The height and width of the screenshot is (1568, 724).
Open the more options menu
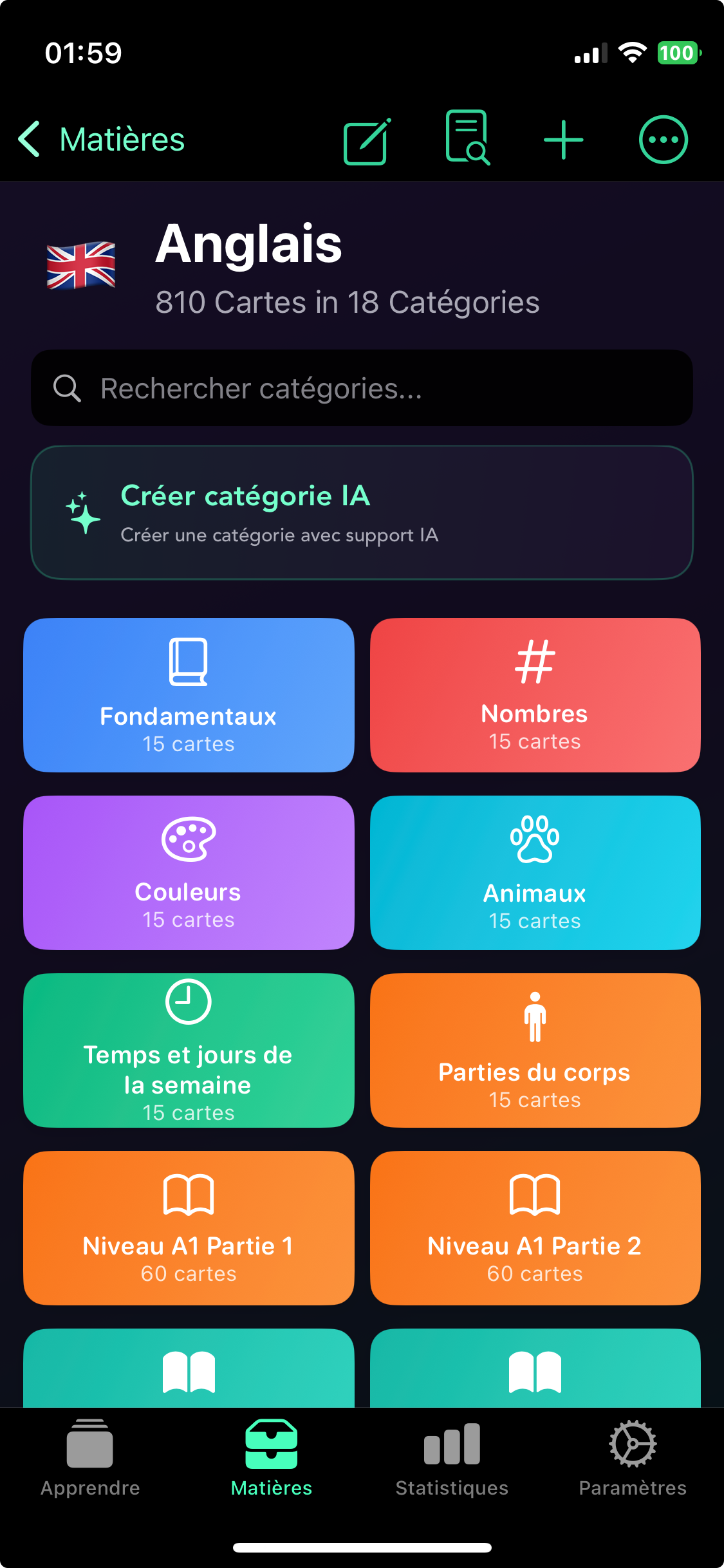[663, 140]
